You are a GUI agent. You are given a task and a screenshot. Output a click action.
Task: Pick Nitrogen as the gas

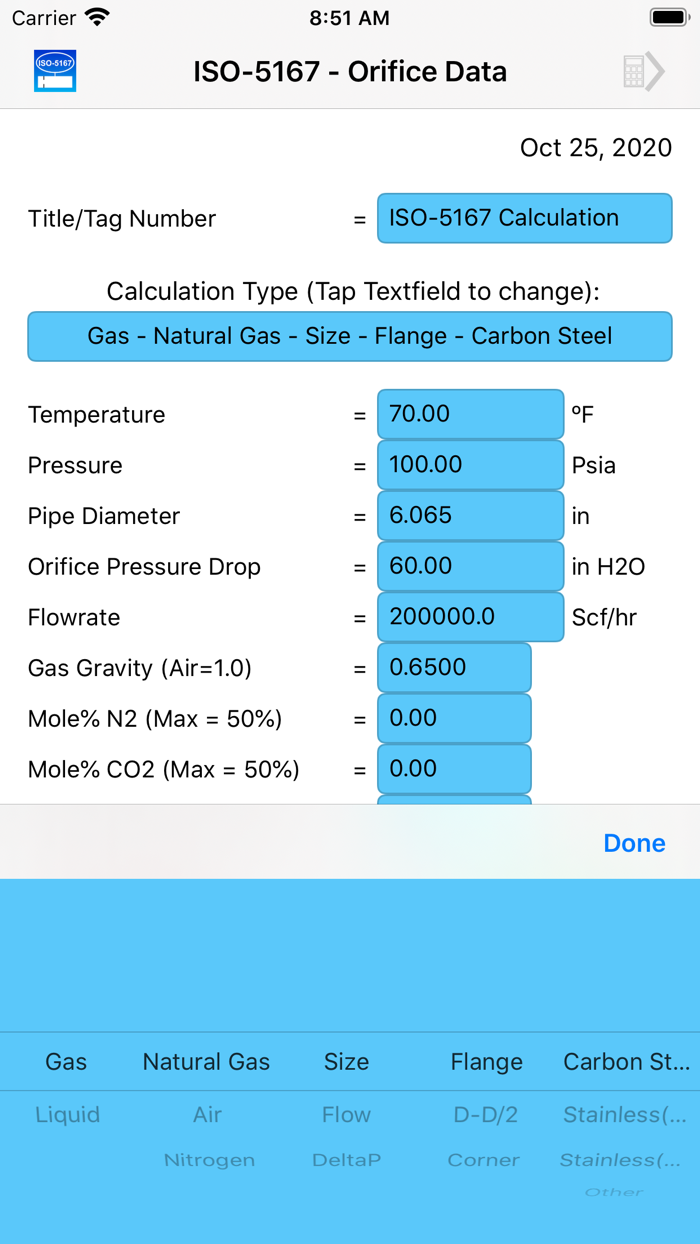tap(209, 1160)
